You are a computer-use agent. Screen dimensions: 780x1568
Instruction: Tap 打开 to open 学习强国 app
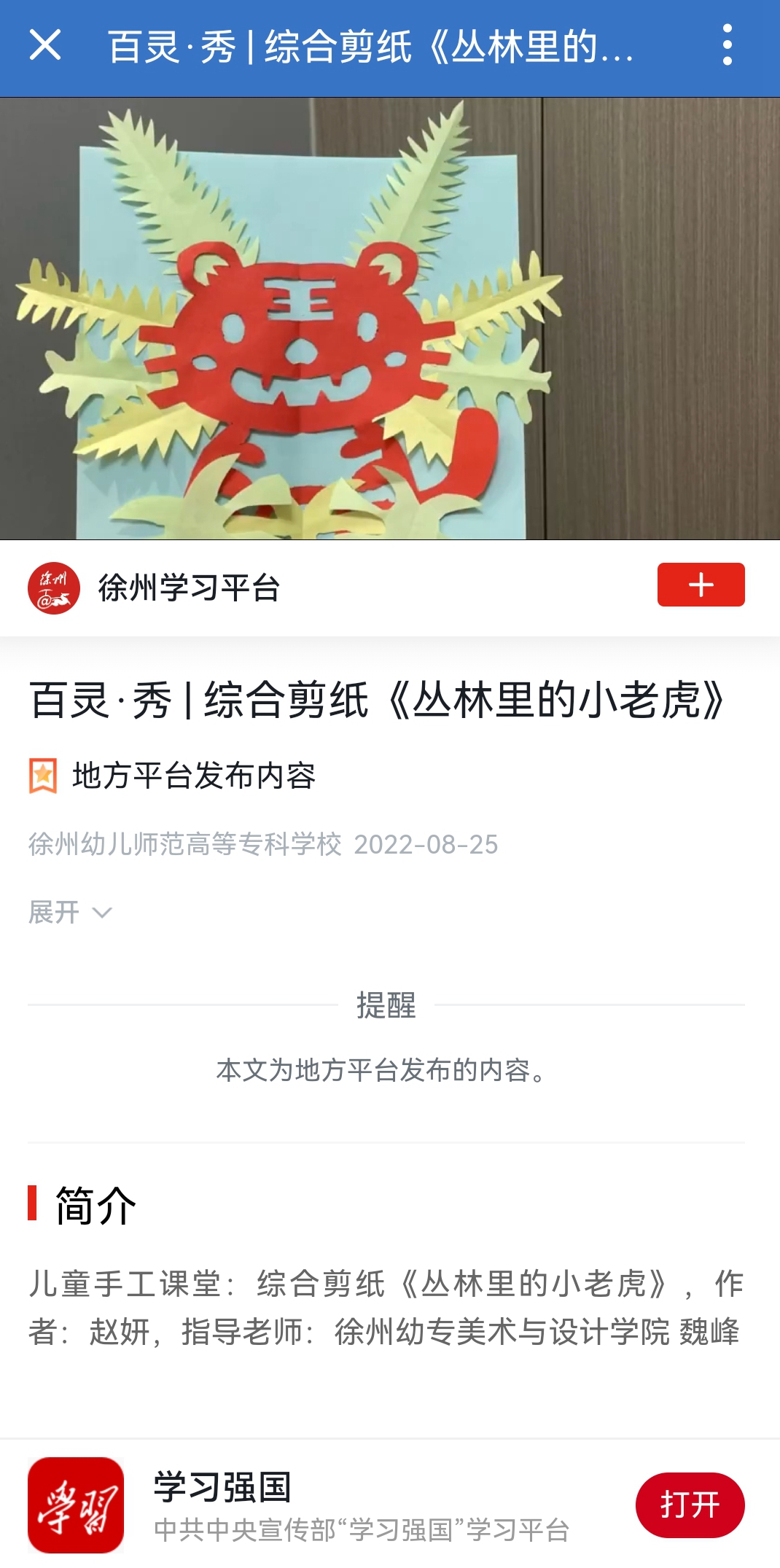(x=689, y=1505)
